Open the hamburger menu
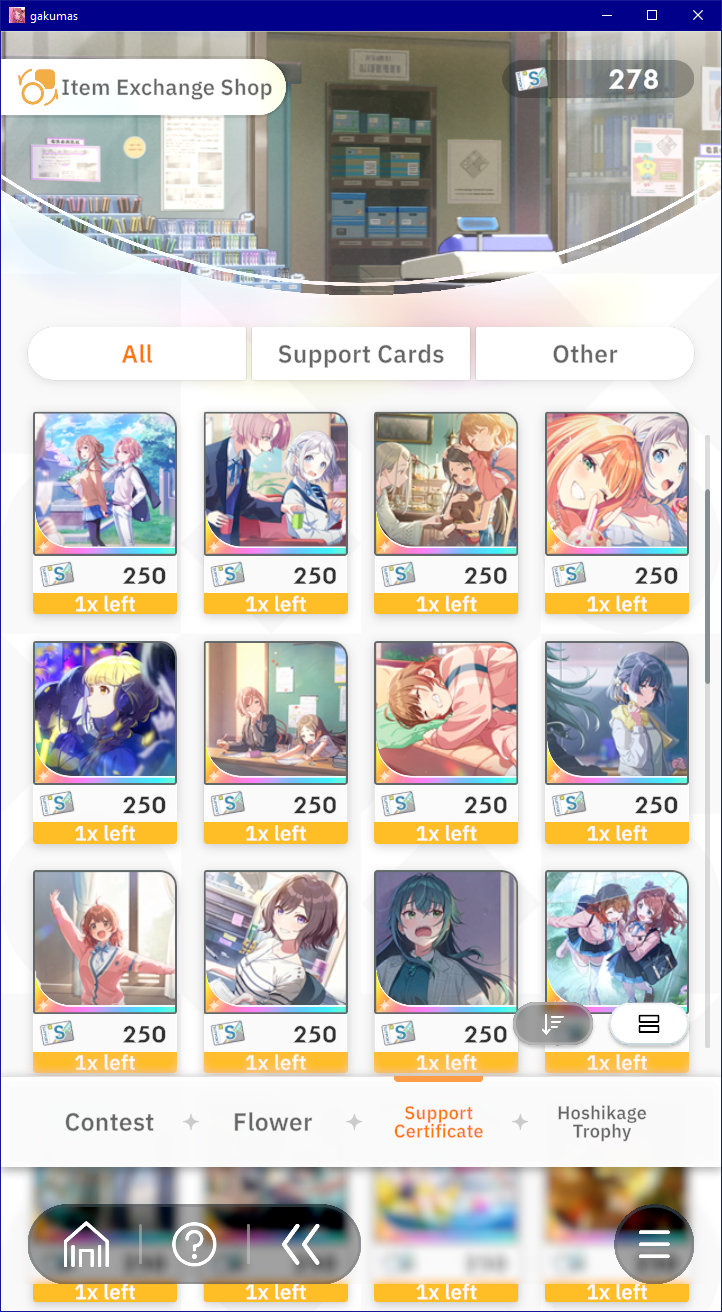The image size is (722, 1312). coord(654,1244)
